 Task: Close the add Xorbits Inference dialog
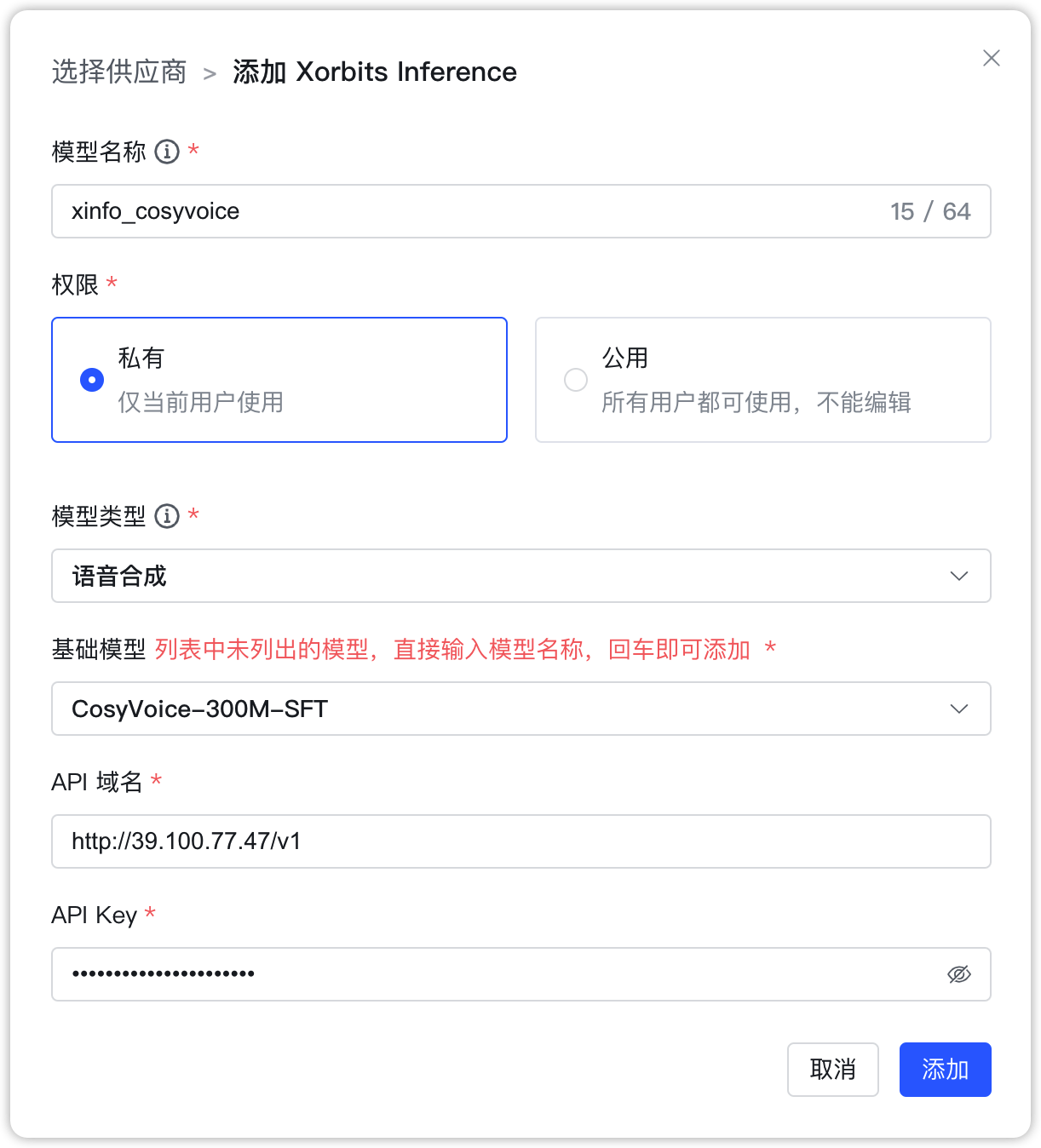pyautogui.click(x=991, y=58)
